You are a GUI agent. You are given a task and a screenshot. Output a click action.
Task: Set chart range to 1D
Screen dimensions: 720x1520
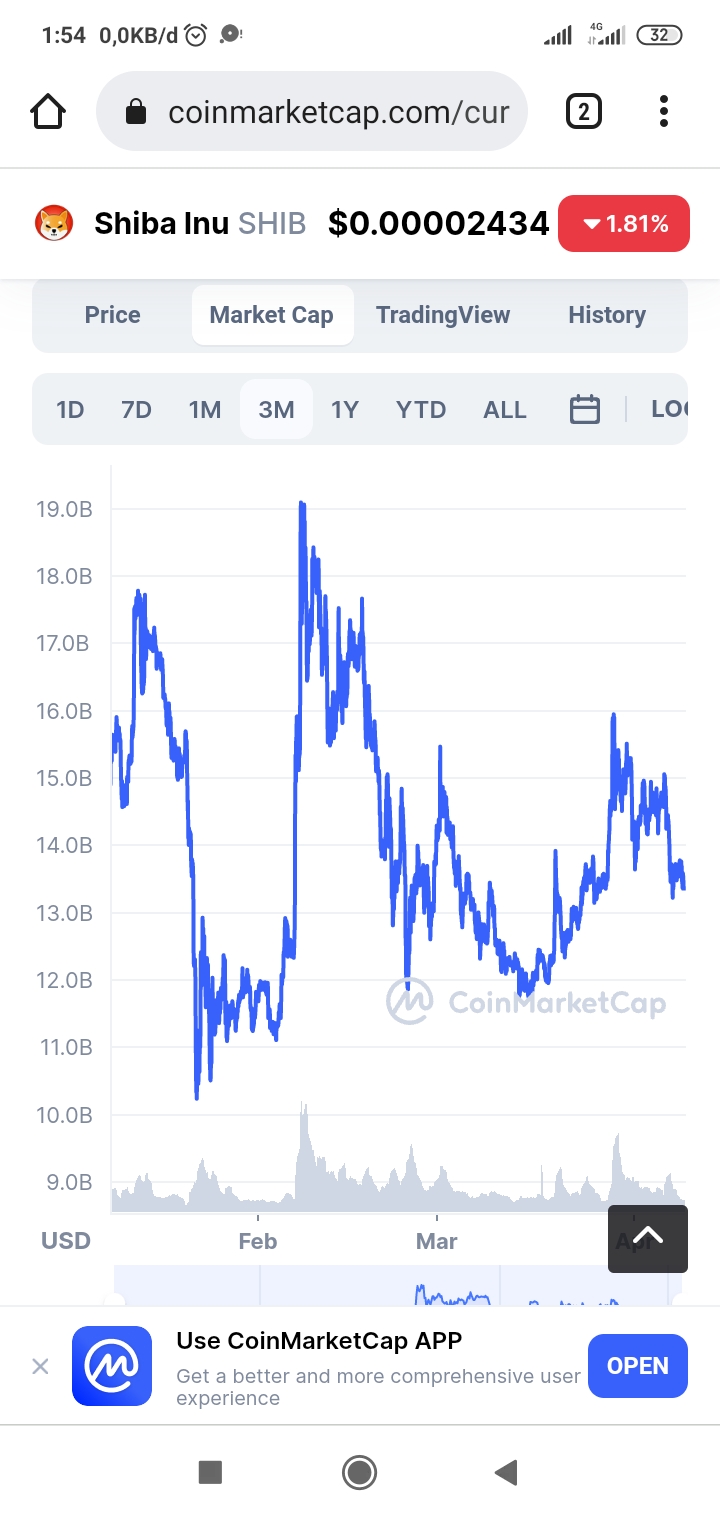tap(70, 409)
